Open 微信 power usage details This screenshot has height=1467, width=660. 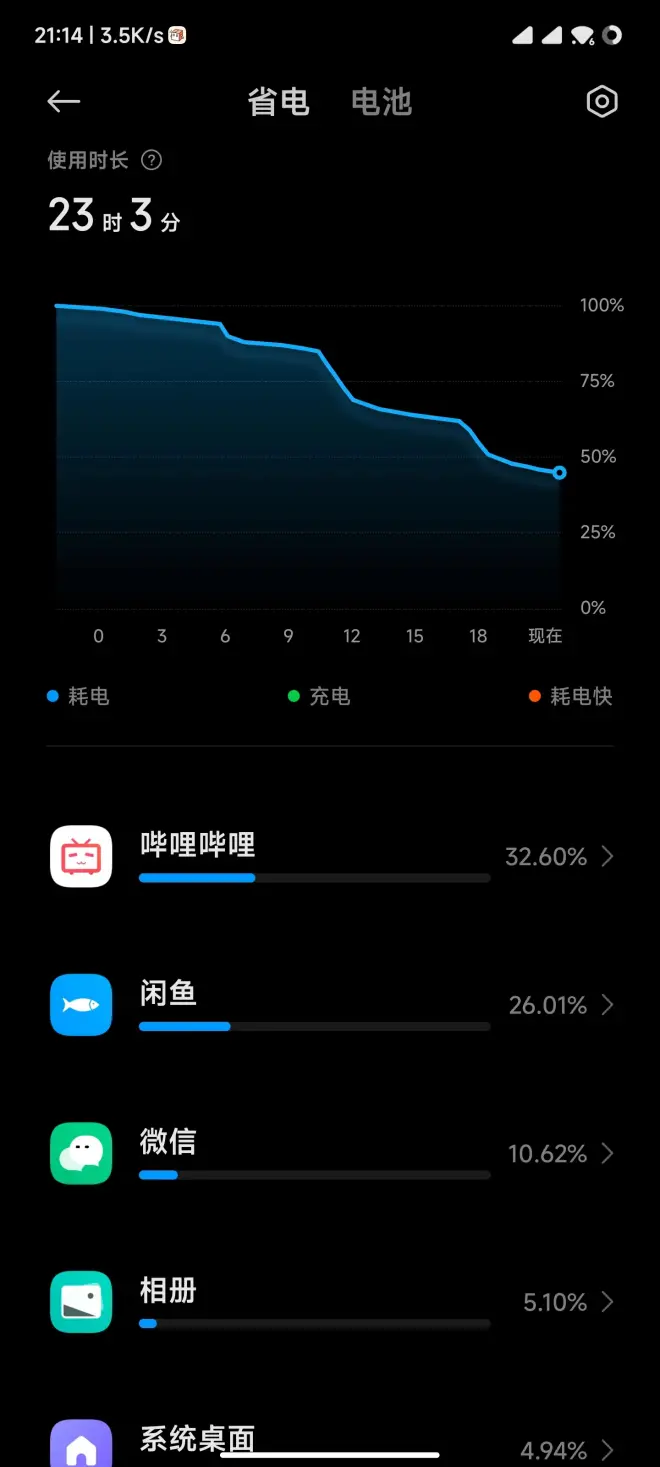pos(330,1154)
